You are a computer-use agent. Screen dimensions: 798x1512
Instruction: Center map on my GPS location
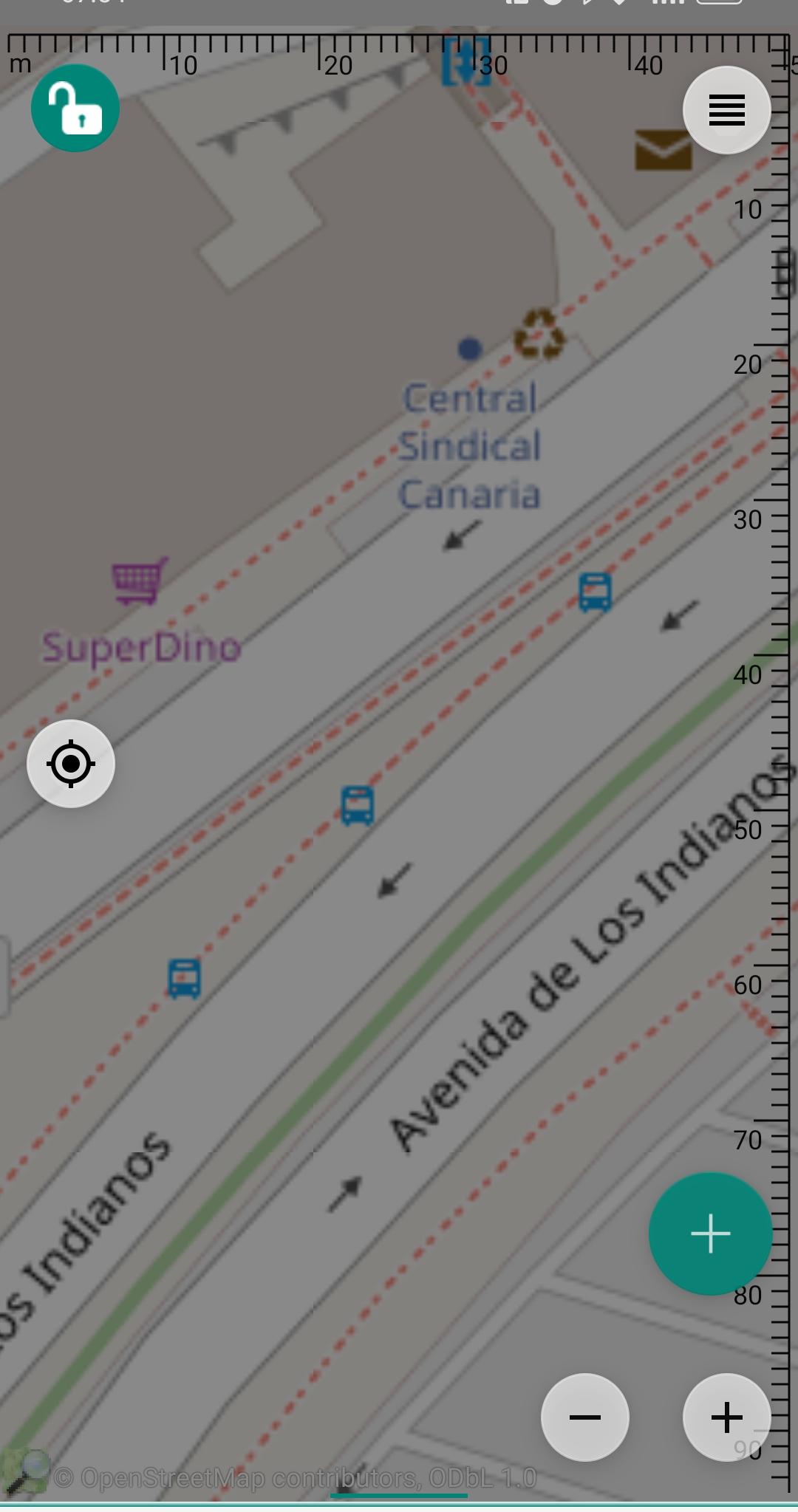[71, 764]
